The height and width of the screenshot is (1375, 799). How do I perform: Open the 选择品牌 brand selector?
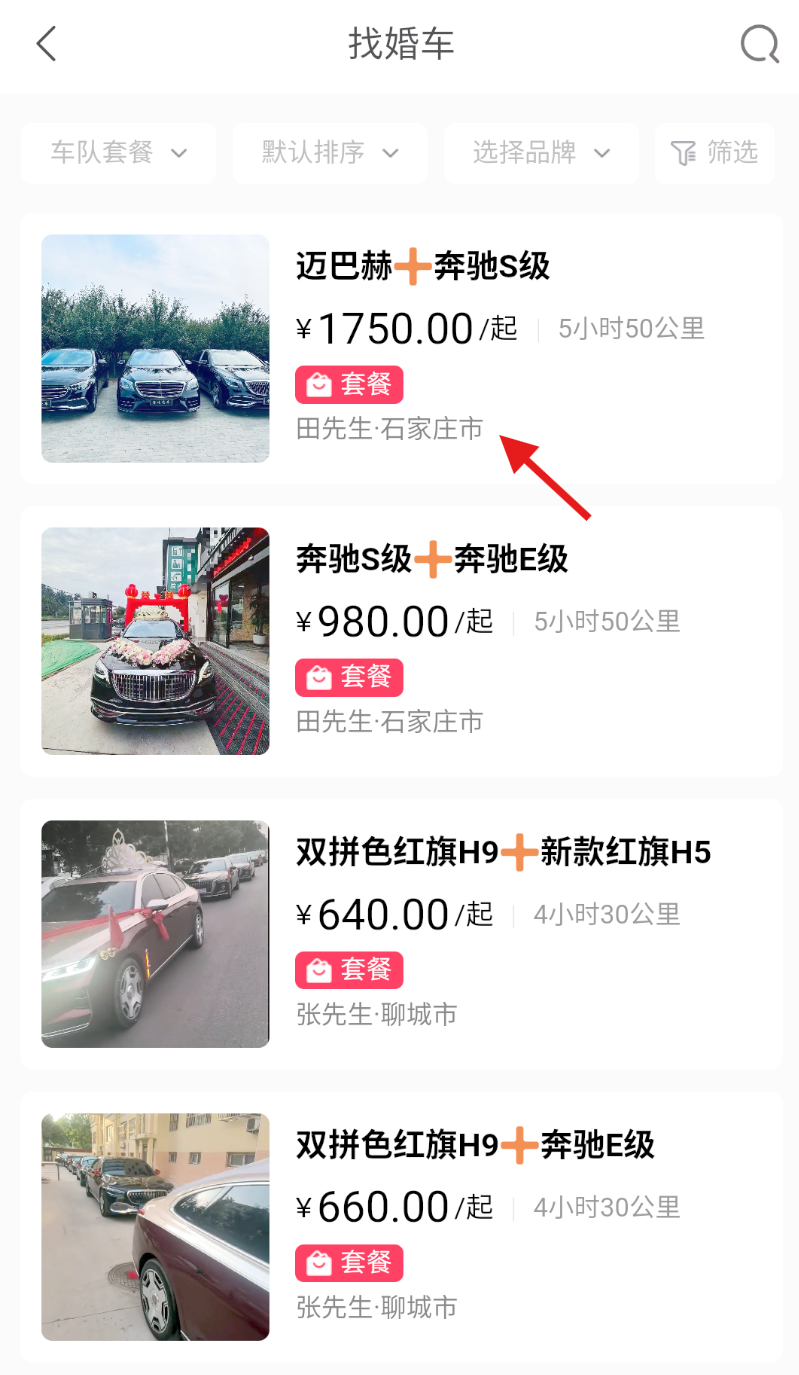tap(540, 153)
